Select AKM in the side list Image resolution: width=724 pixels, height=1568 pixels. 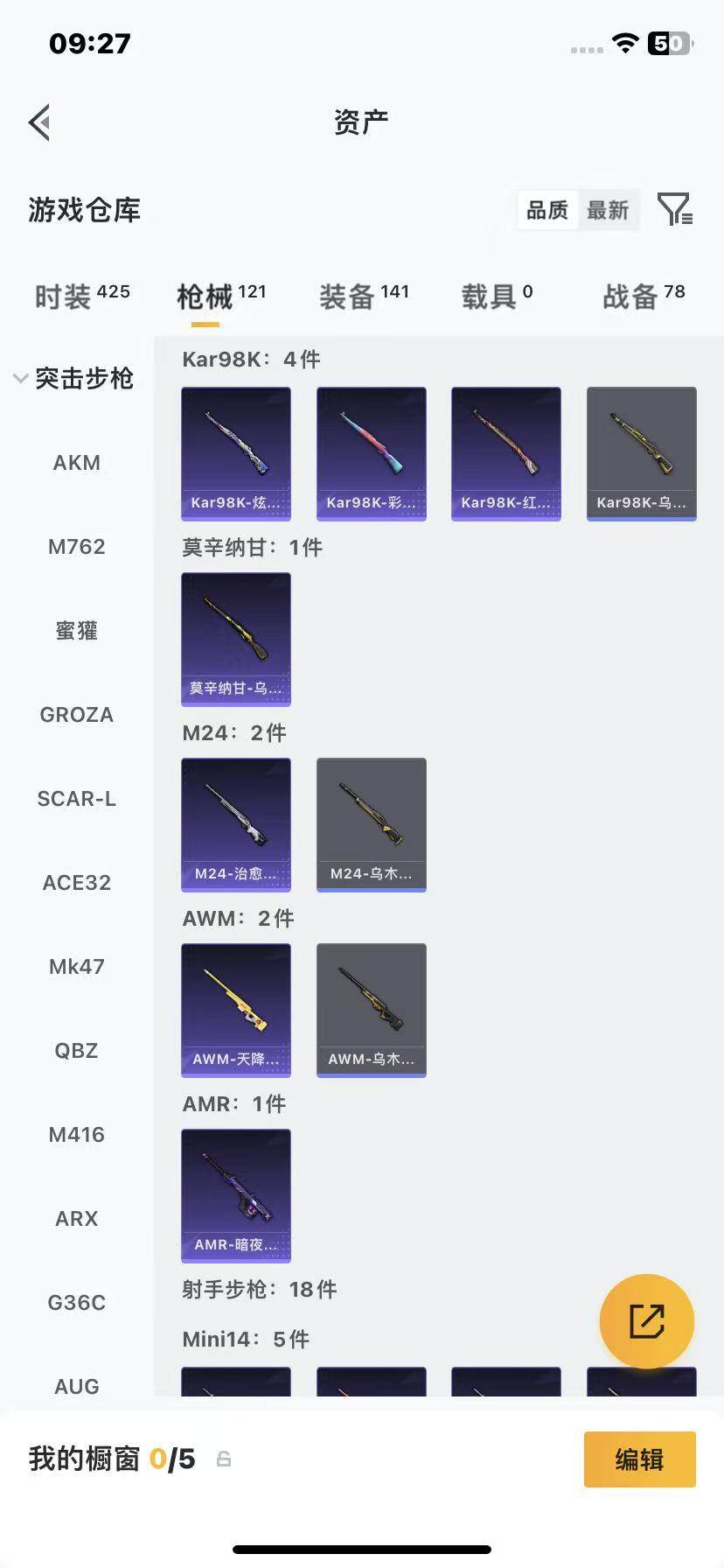(x=77, y=463)
